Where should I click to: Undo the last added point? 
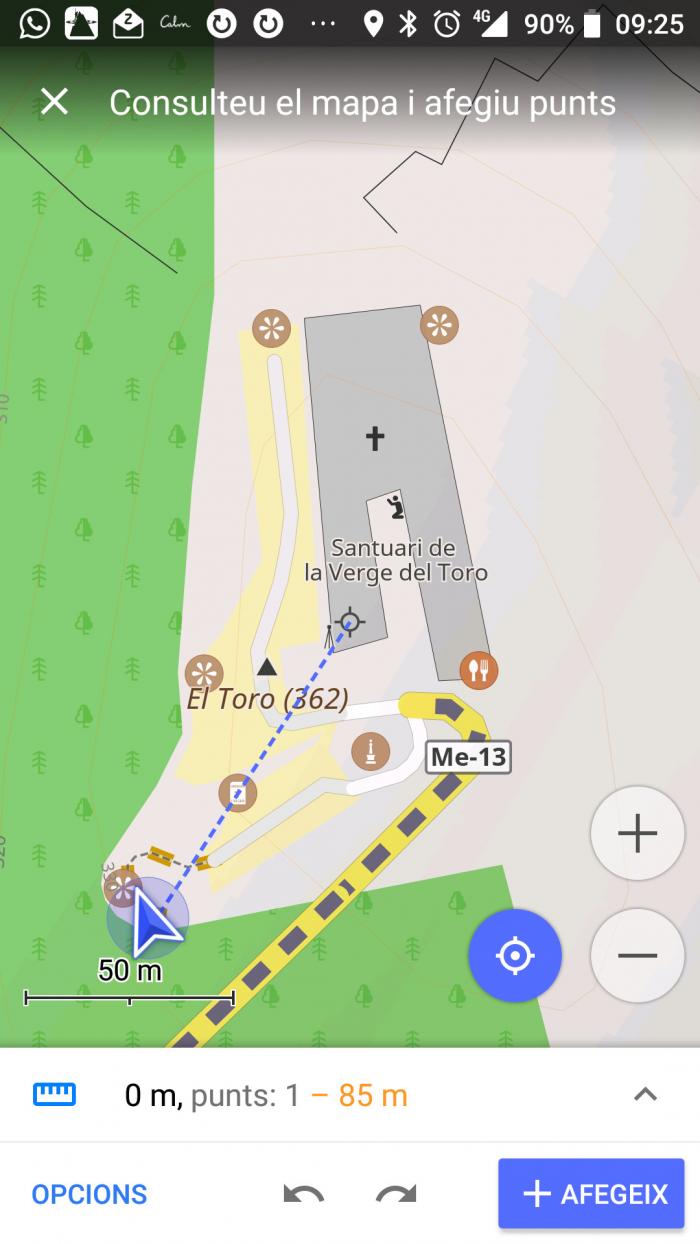303,1194
